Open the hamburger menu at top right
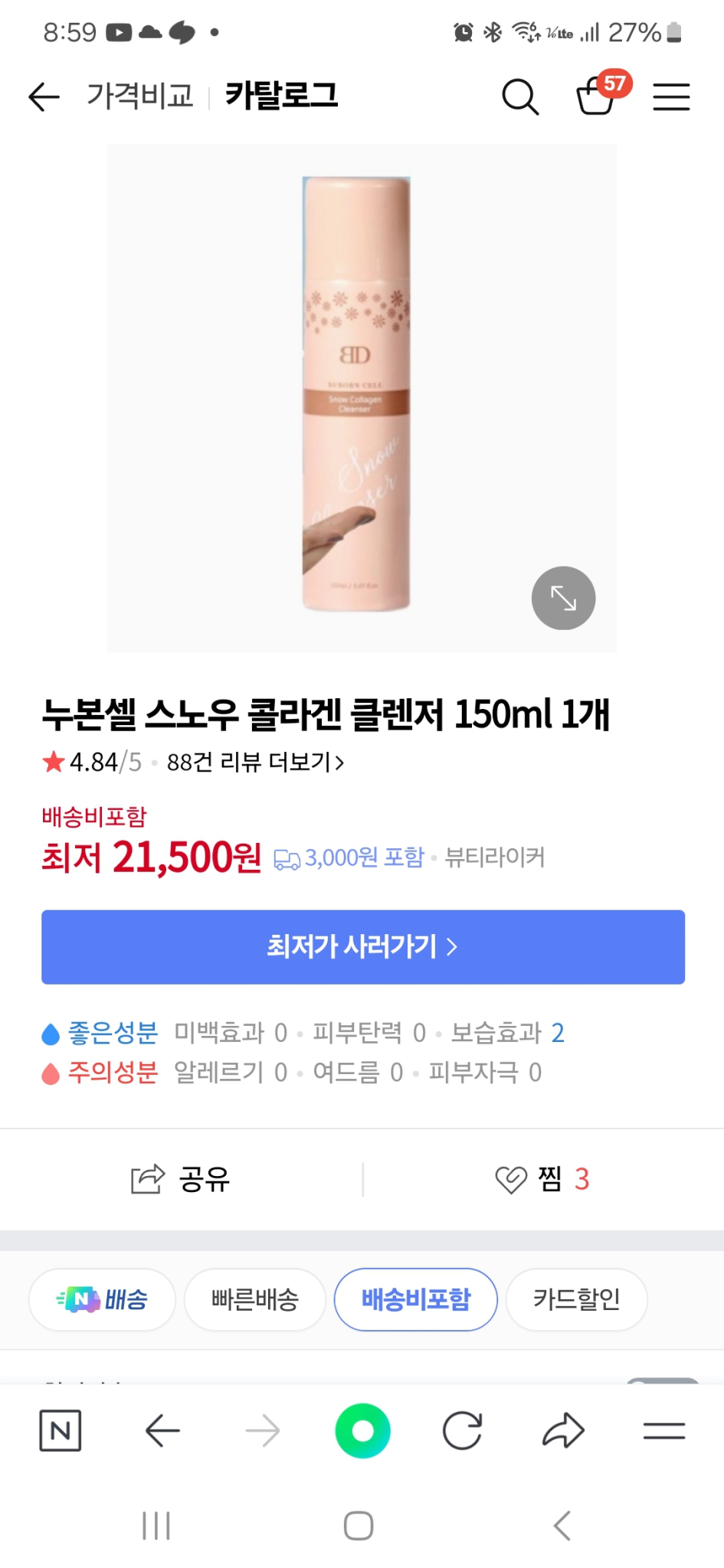 671,96
